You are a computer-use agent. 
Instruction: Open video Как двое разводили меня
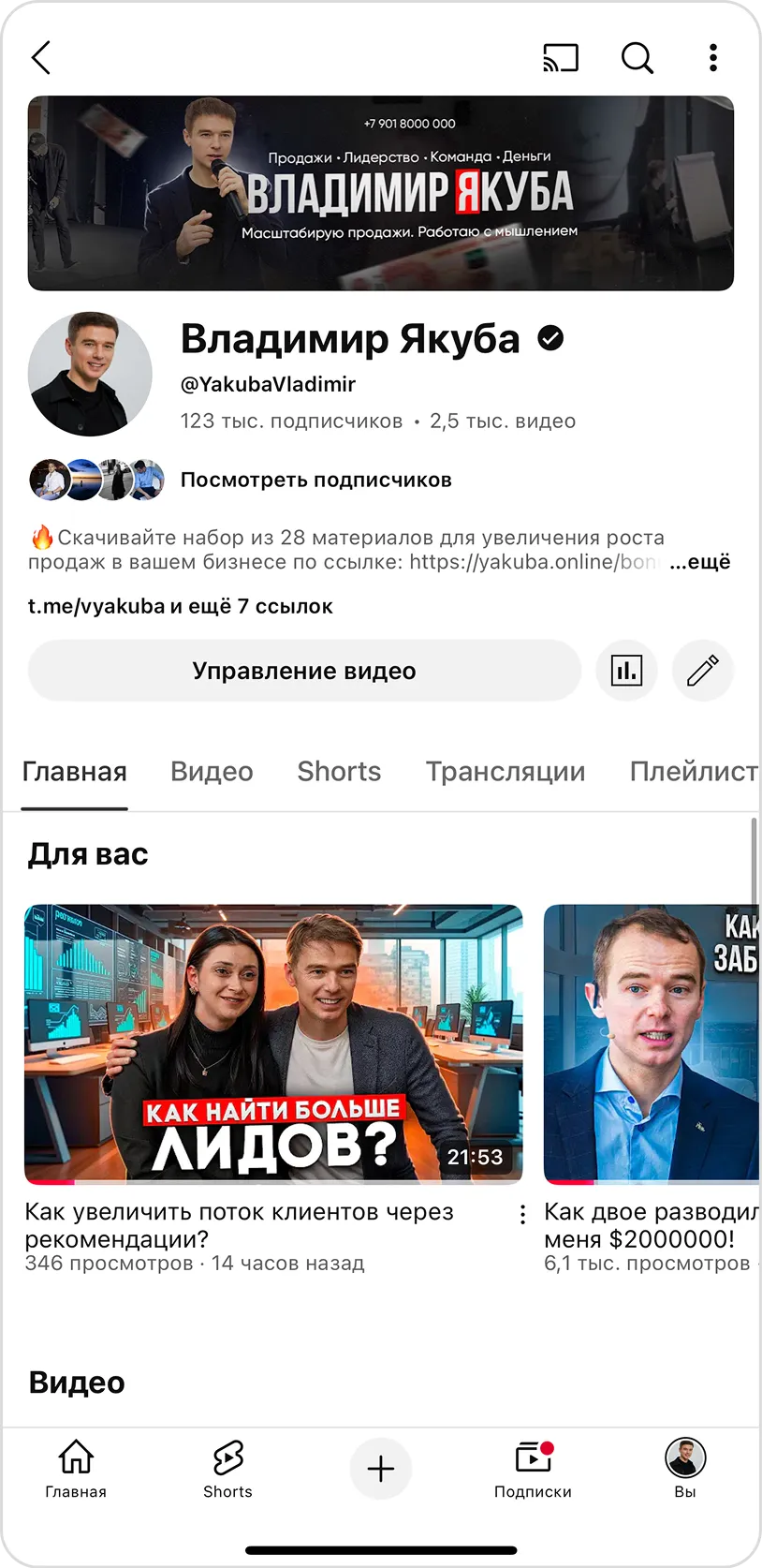point(652,1043)
